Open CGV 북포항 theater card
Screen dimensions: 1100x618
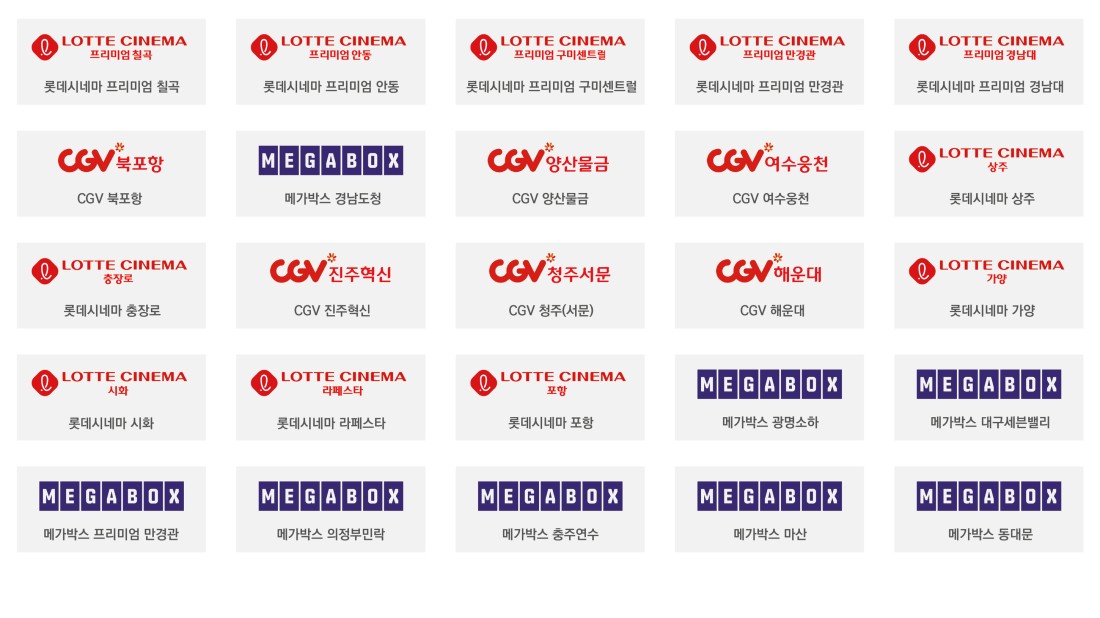tap(111, 174)
